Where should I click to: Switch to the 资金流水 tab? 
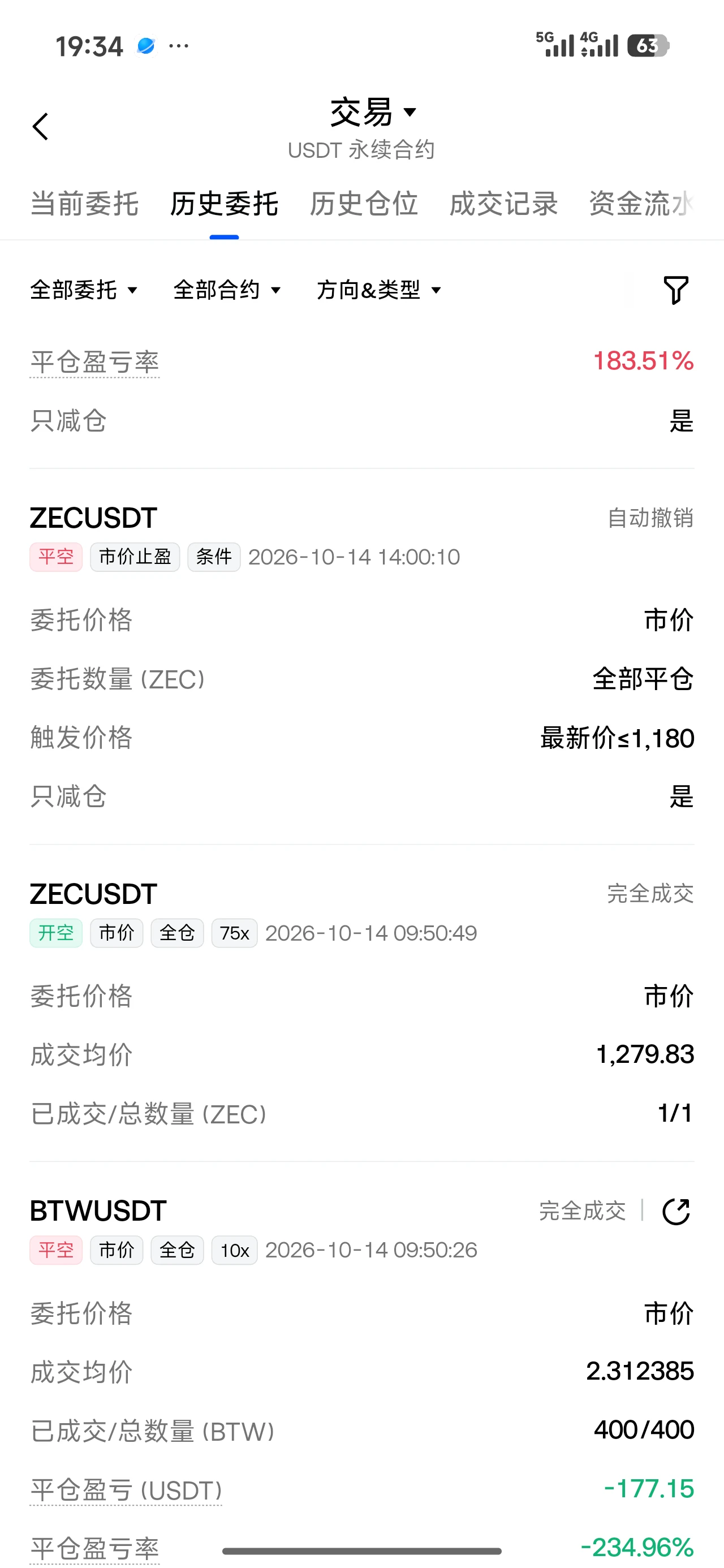(x=641, y=203)
